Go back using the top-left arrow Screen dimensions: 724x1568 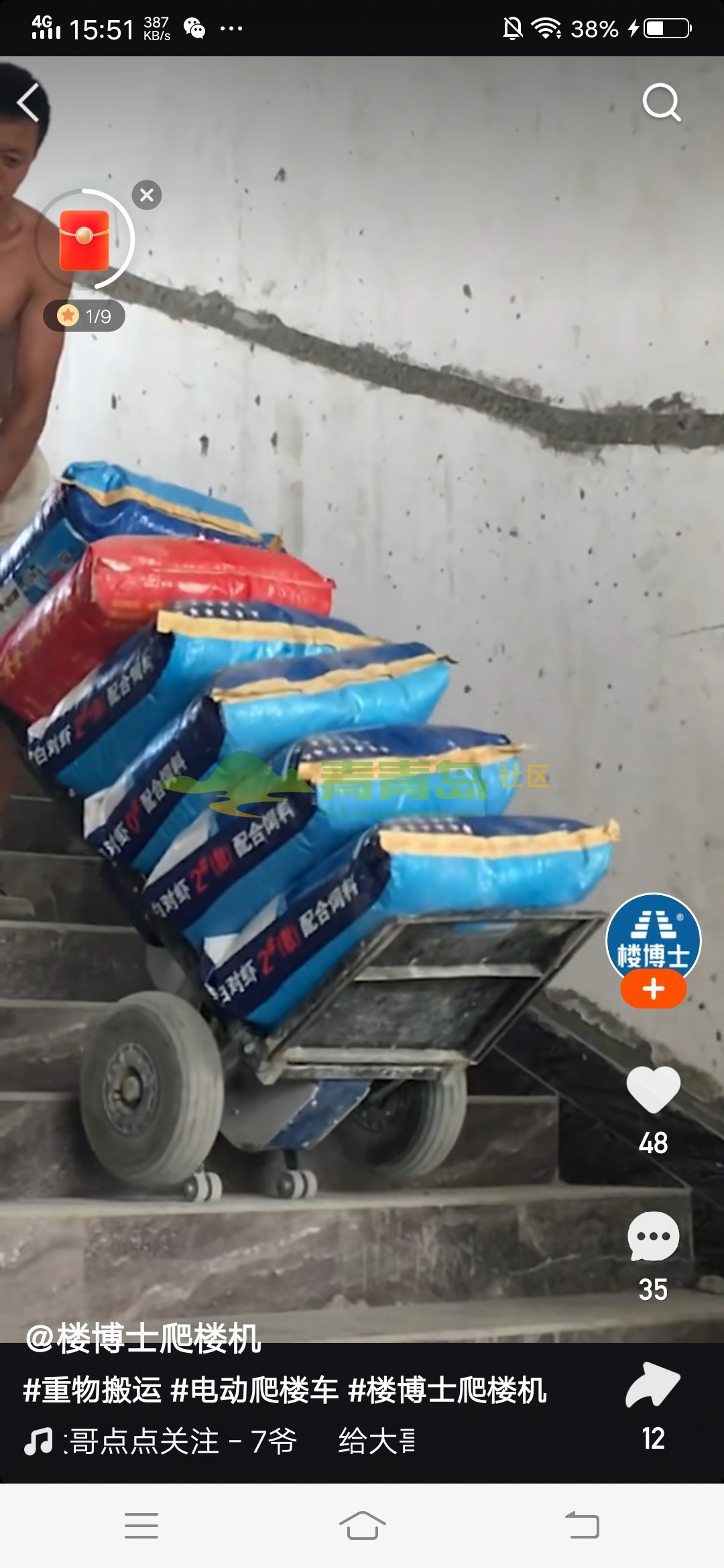(x=28, y=103)
